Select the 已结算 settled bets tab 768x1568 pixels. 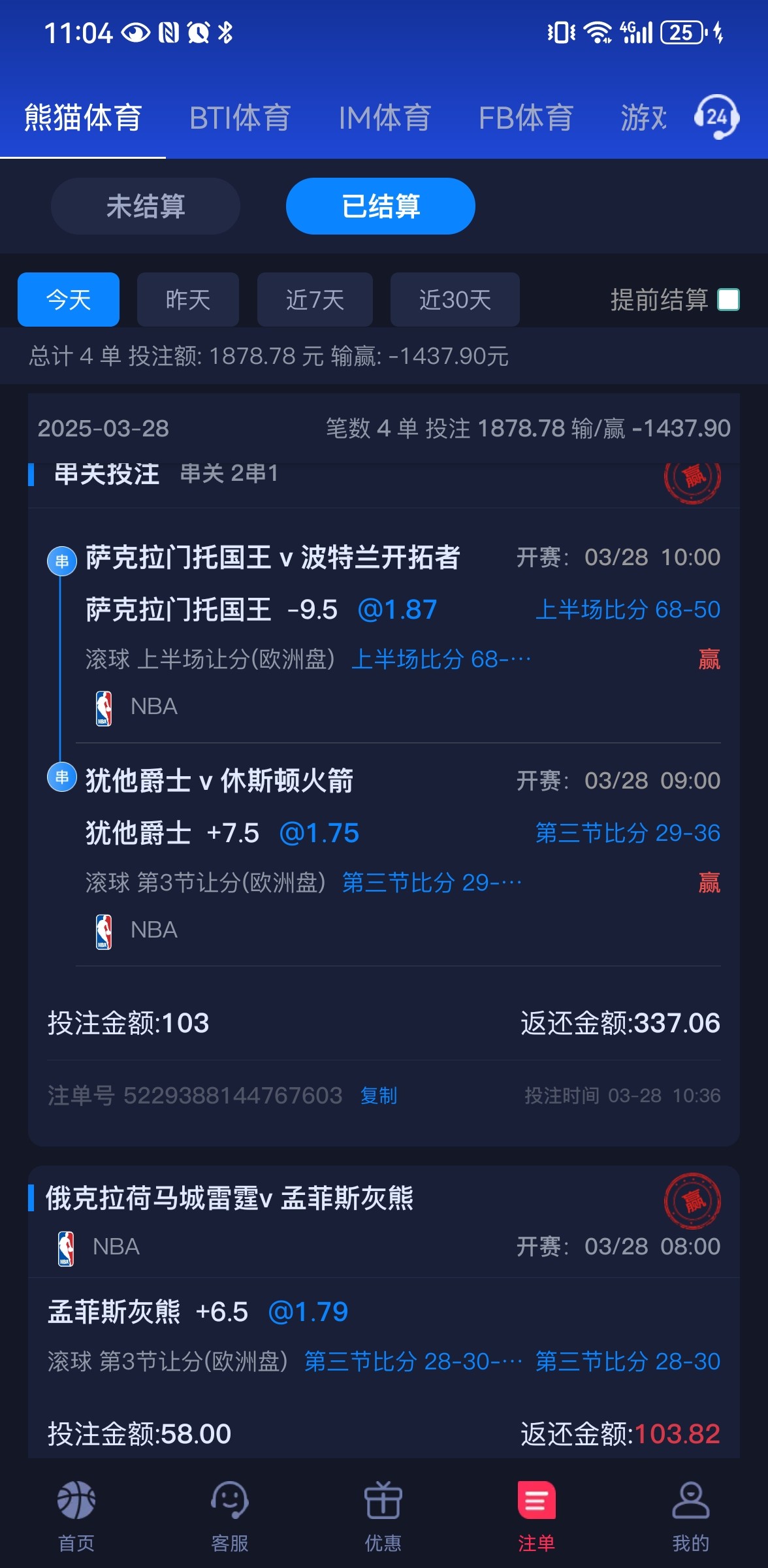tap(380, 206)
